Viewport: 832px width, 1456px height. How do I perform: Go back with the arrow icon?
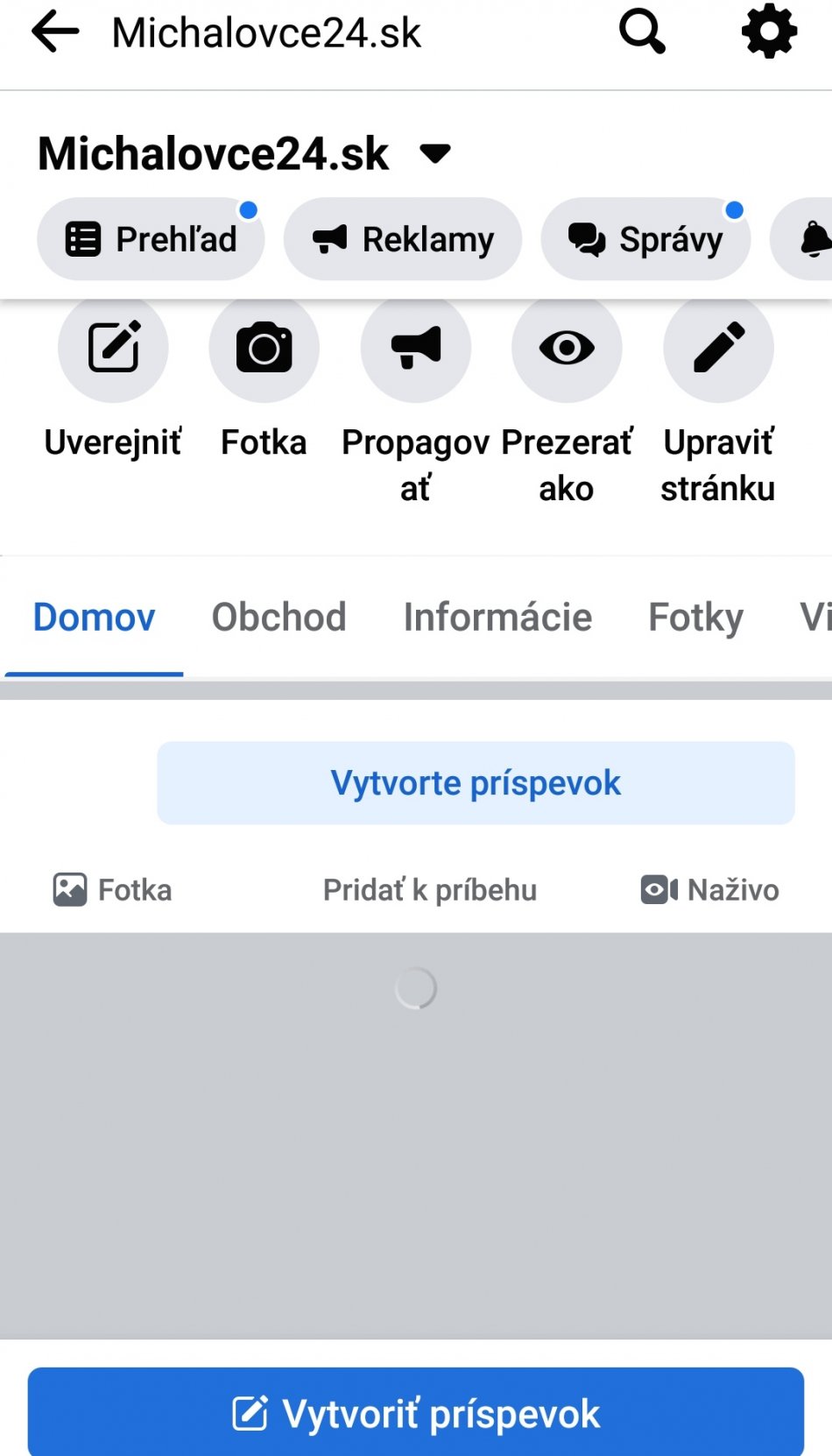coord(55,32)
